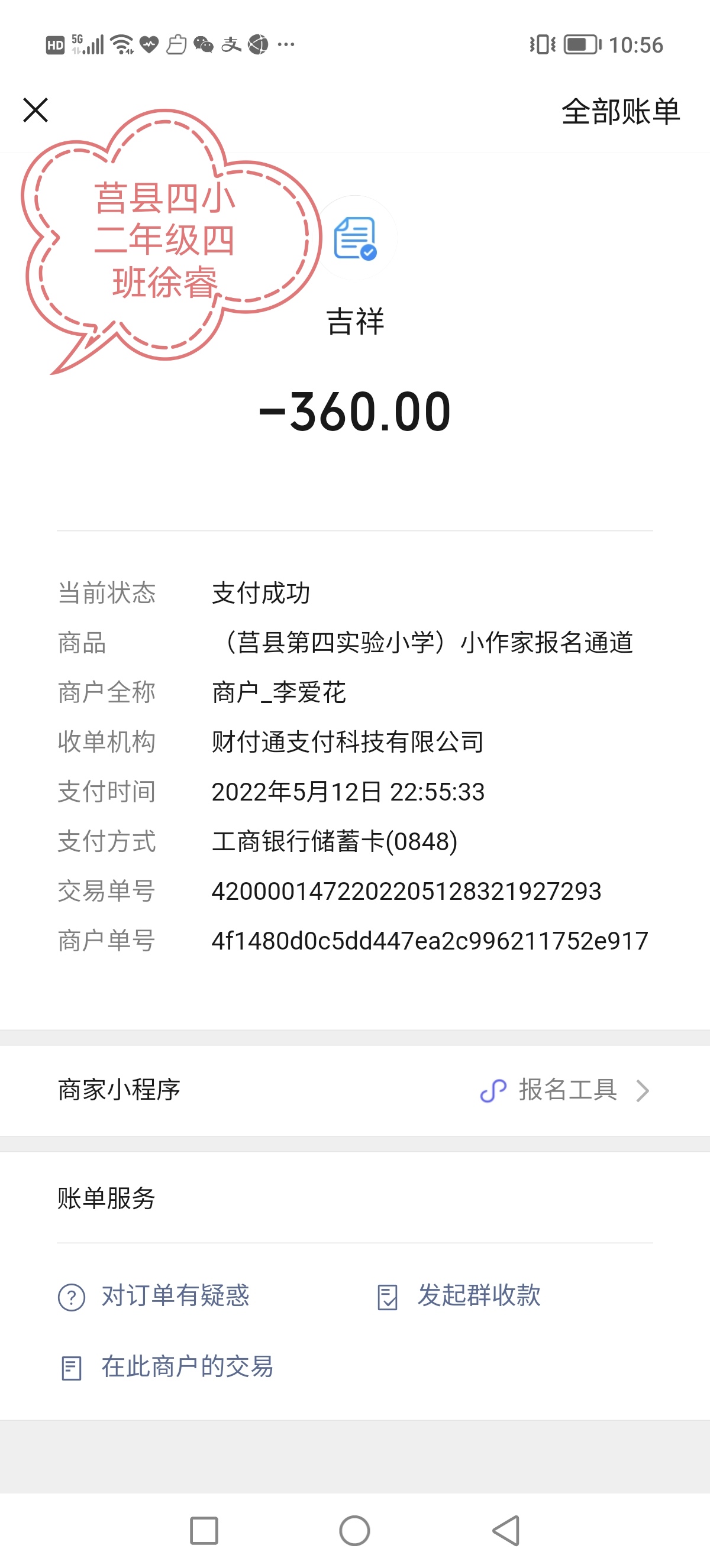Select the 商家小程序 section row
Screen dimensions: 710x1568
pos(120,1090)
